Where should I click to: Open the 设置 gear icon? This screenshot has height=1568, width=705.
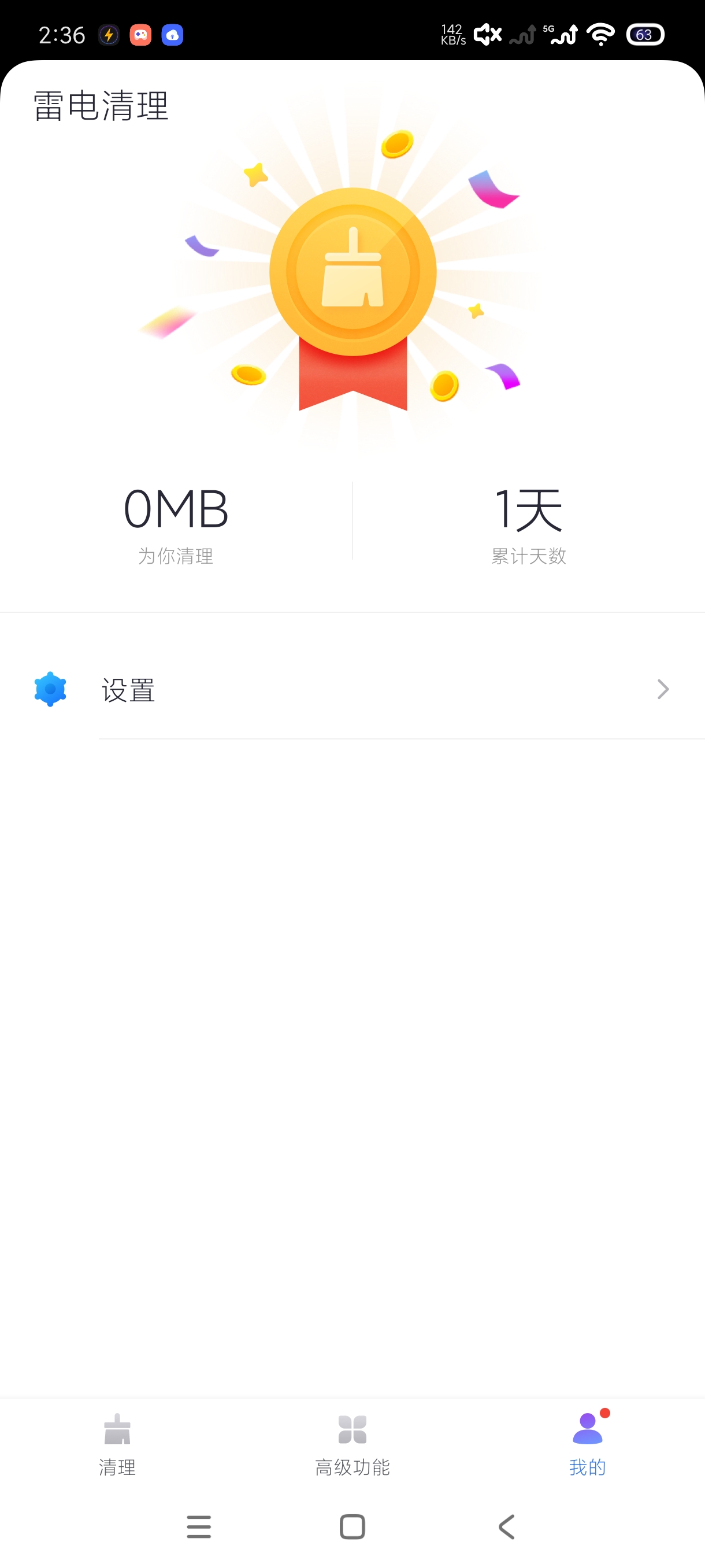tap(51, 690)
